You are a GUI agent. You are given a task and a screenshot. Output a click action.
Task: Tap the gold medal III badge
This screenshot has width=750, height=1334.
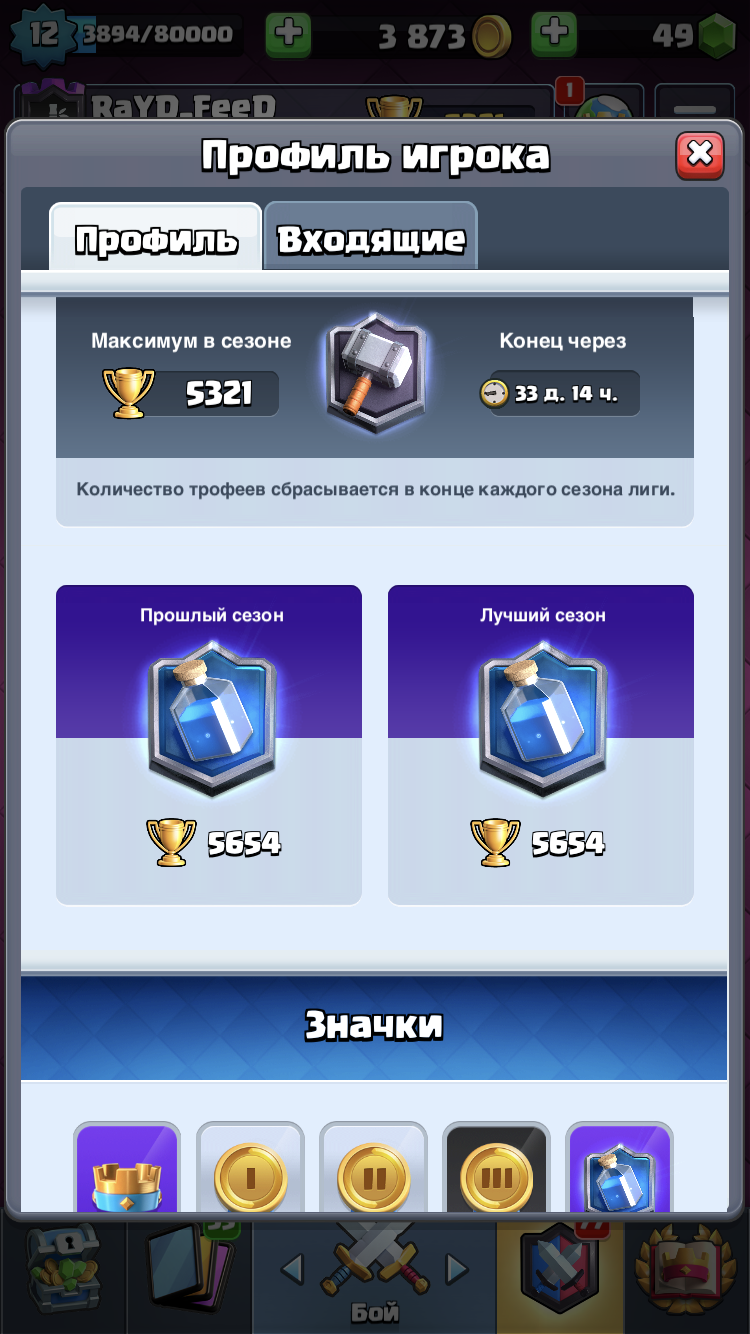(496, 1170)
